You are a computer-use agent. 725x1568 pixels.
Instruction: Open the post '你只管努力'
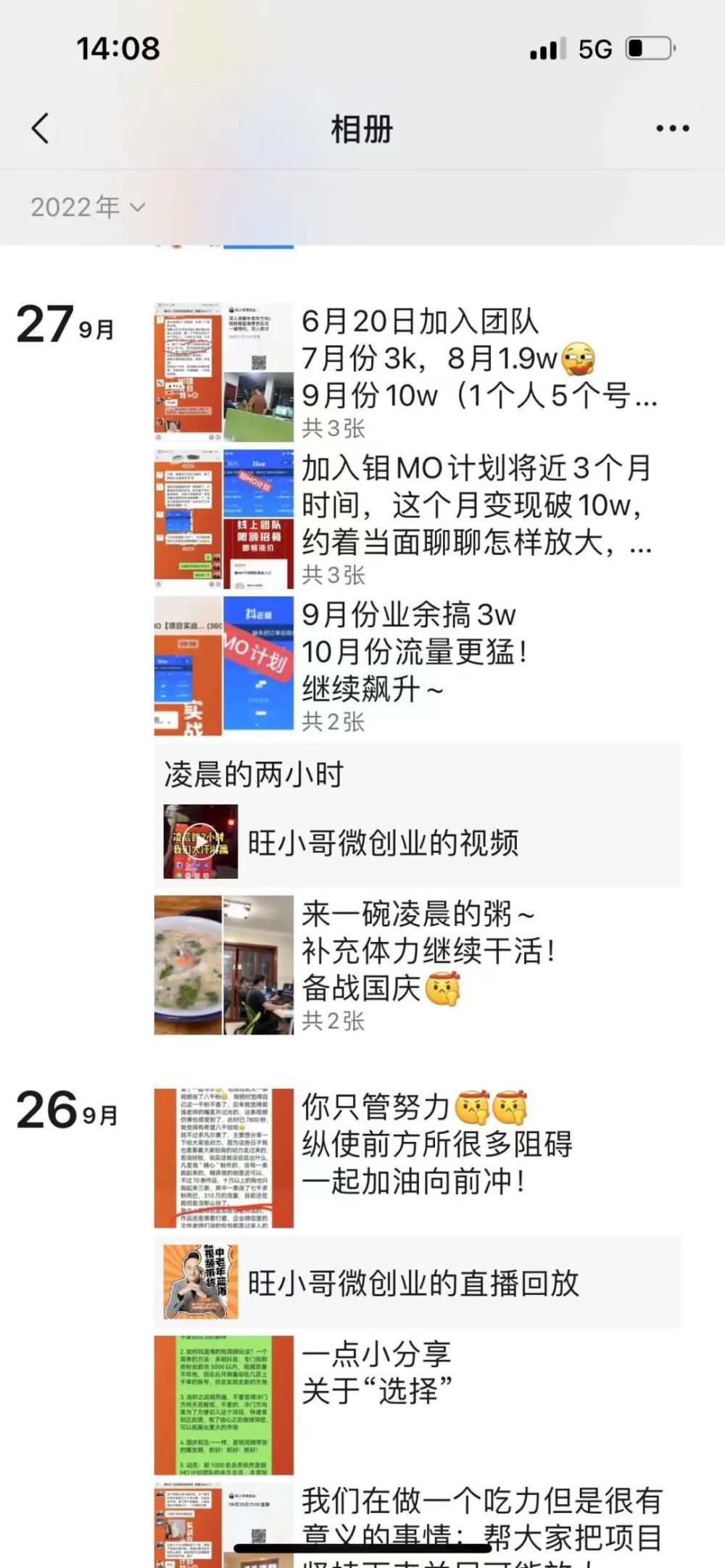(417, 1158)
